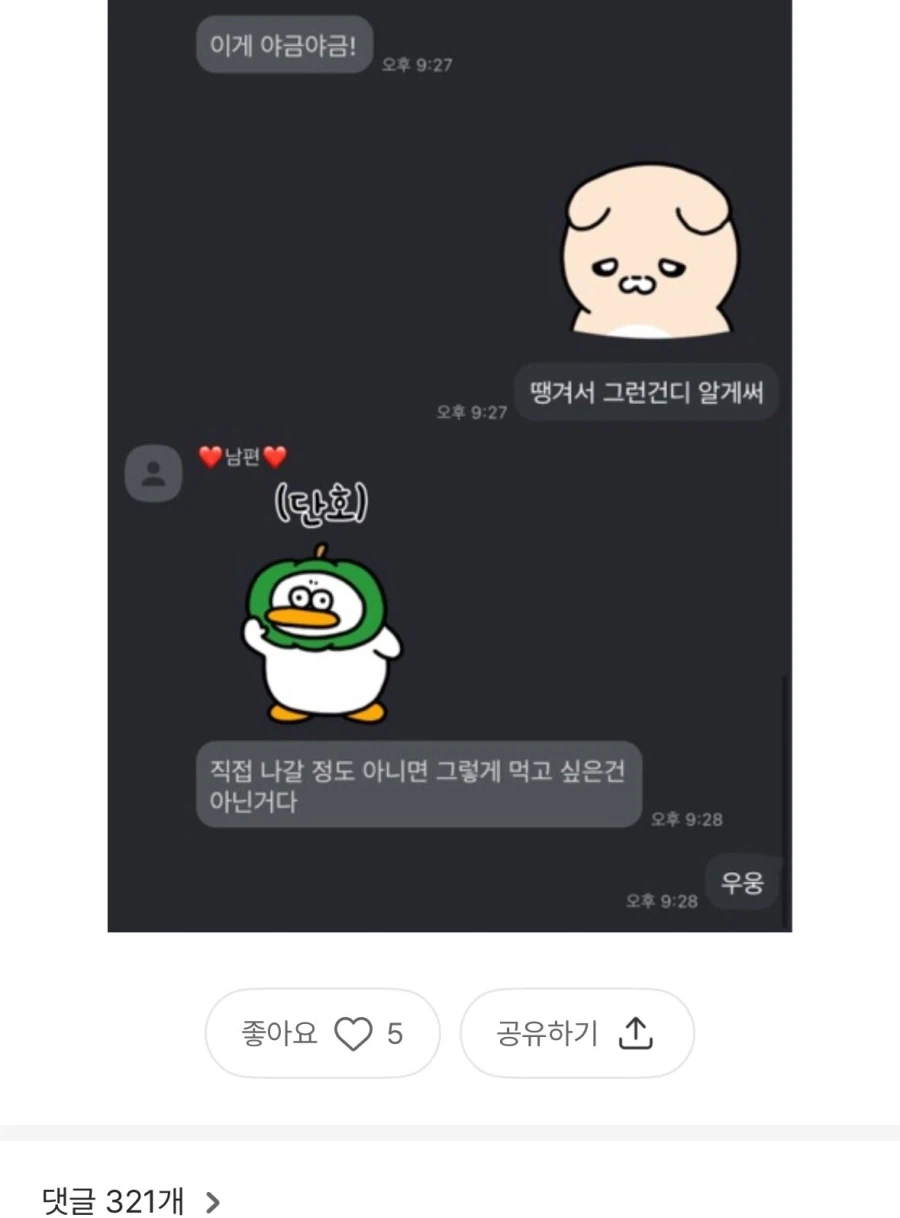Click the red heart emoji before 남편

[208, 457]
